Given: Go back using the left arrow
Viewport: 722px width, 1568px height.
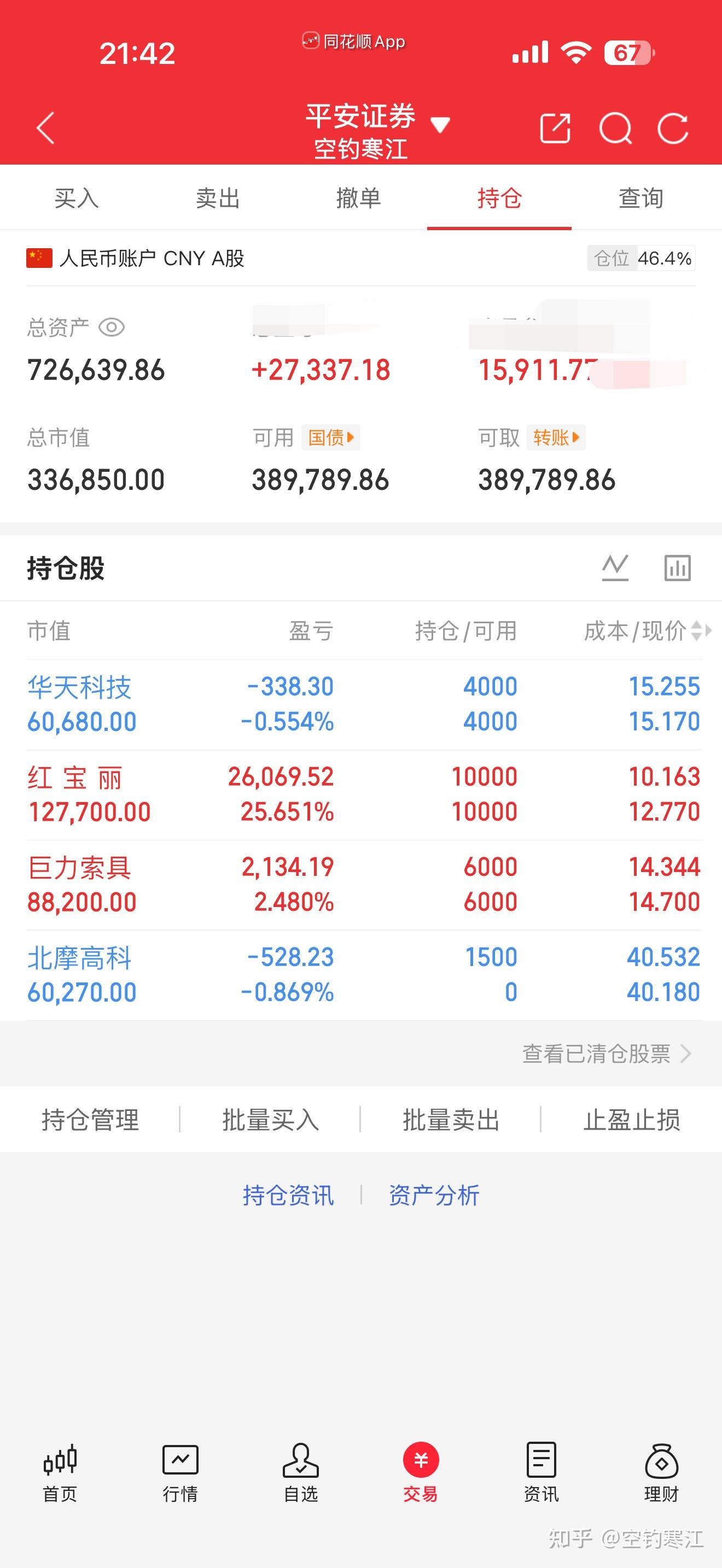Looking at the screenshot, I should click(44, 128).
